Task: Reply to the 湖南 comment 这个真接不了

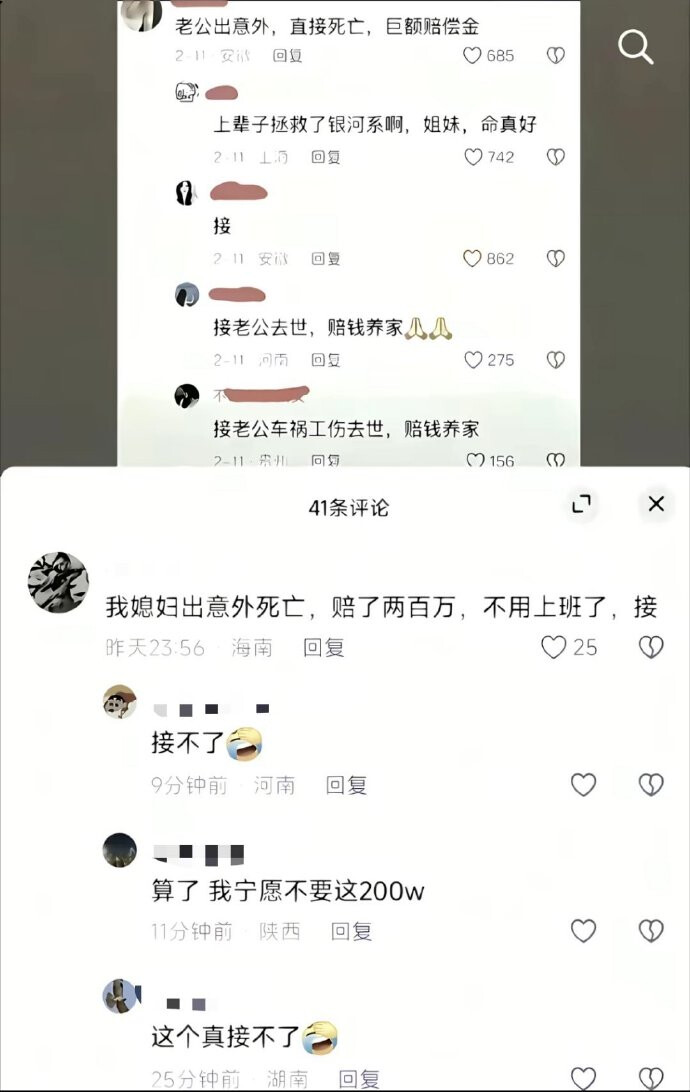Action: [359, 1079]
